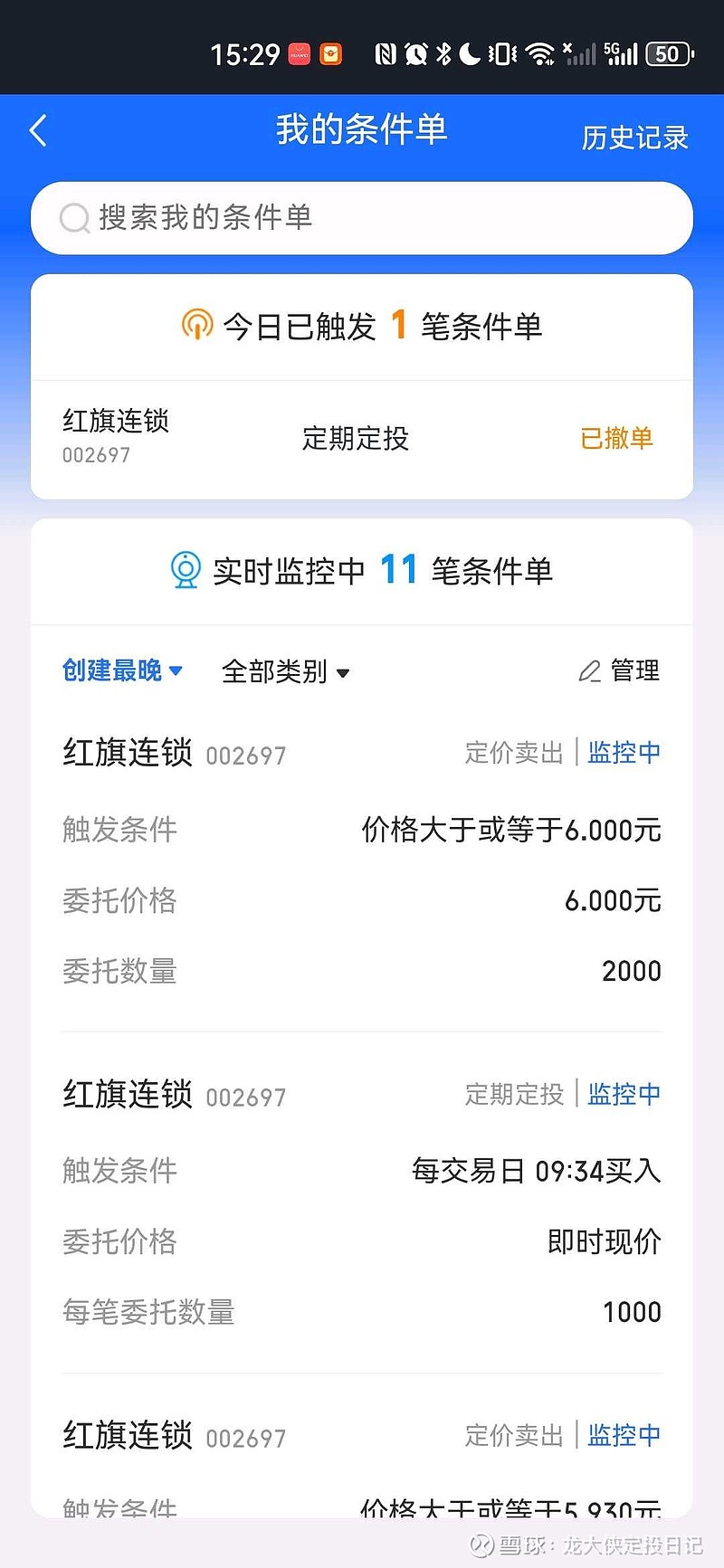Screen dimensions: 724x1568
Task: Open 历史记录 in the top bar
Action: click(x=634, y=138)
